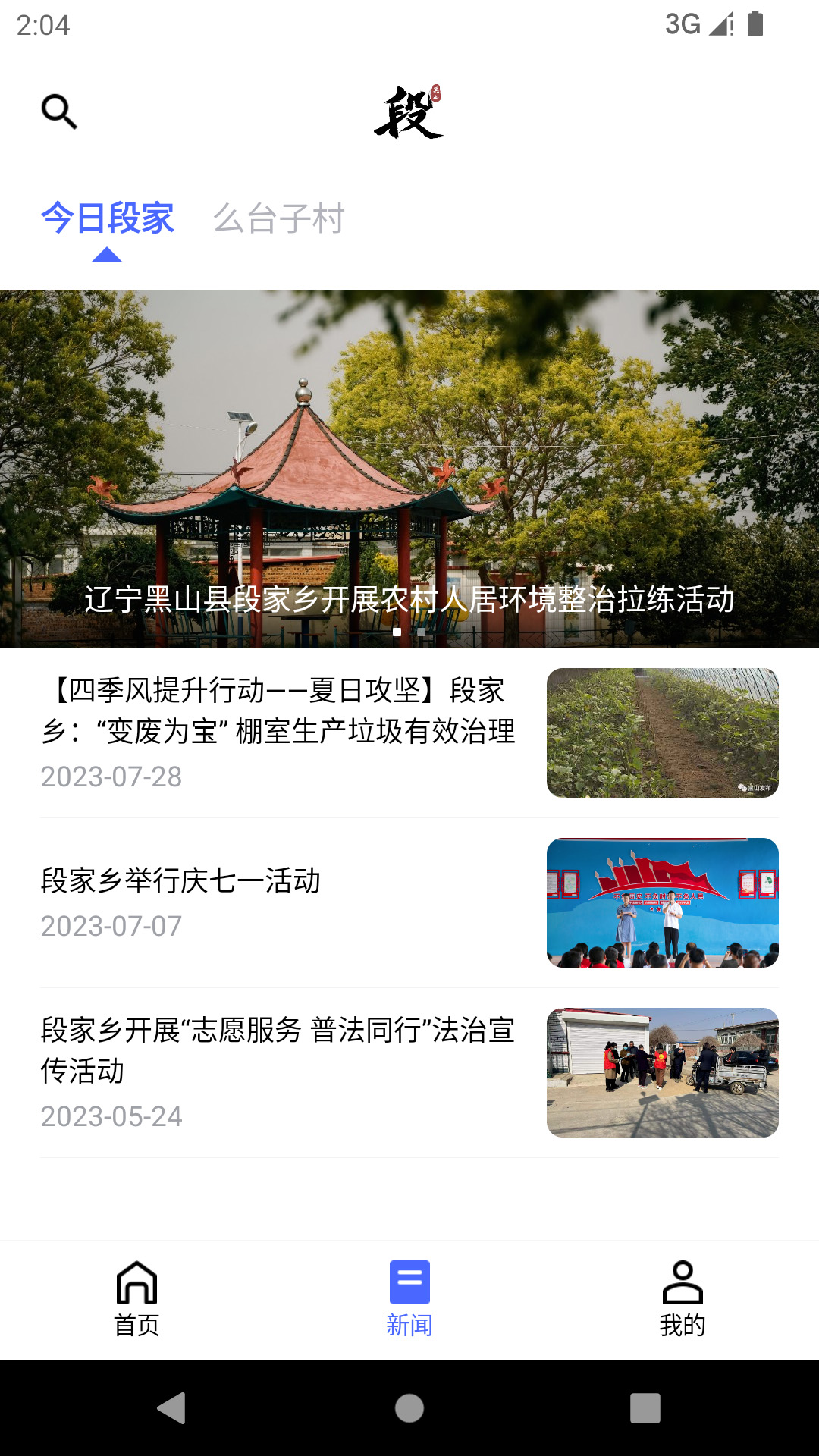Tap the 新闻 bottom navigation item
Screen dimensions: 819x1456
[x=409, y=1298]
